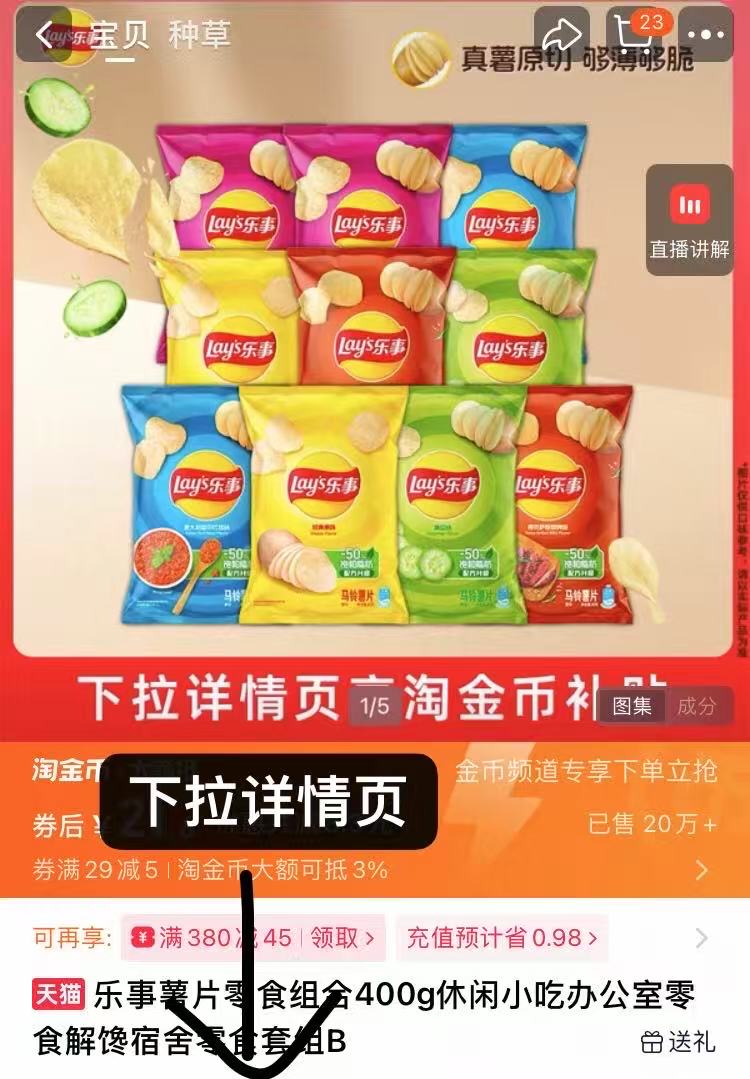Go back using the top-left arrow
This screenshot has width=750, height=1079.
[x=44, y=35]
